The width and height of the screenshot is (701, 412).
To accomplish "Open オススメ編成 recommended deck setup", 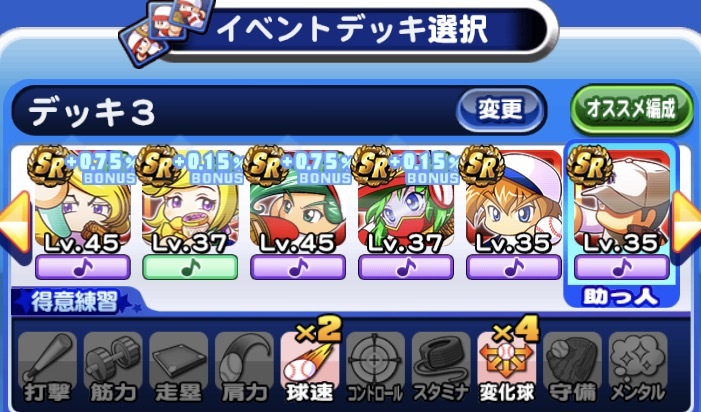I will point(631,107).
